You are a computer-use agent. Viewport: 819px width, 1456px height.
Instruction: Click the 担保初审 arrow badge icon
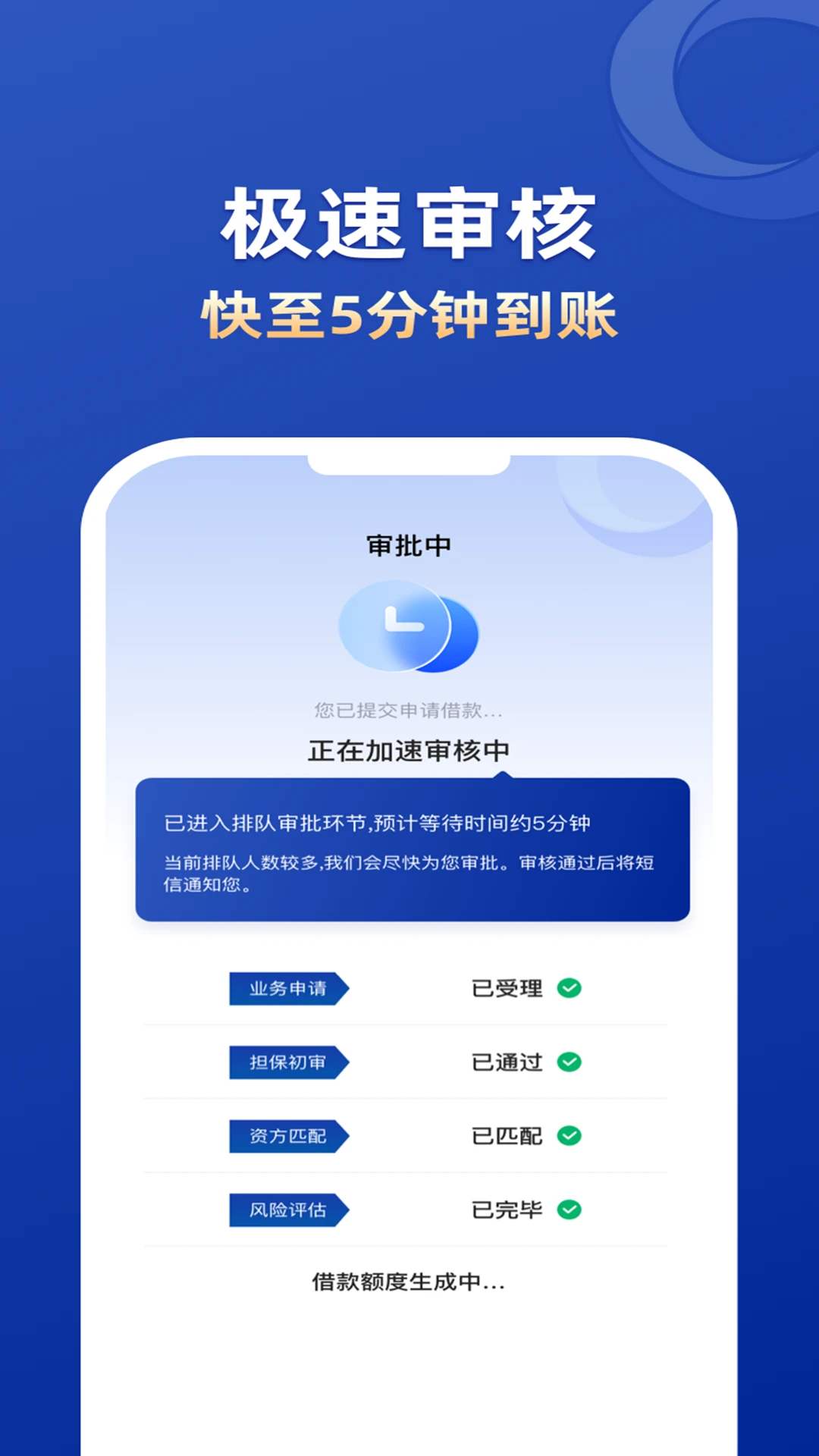point(289,1063)
